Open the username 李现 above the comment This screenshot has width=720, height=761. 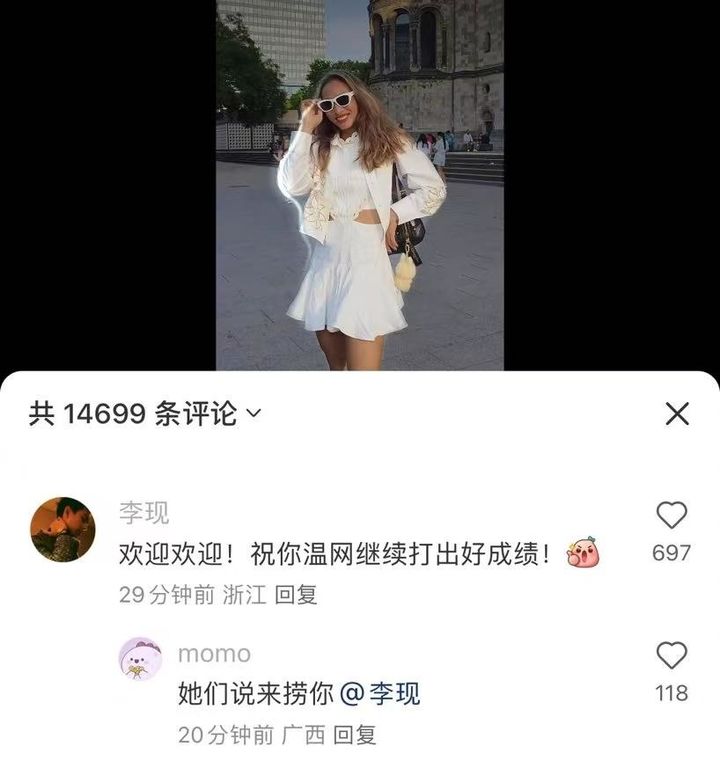(144, 514)
